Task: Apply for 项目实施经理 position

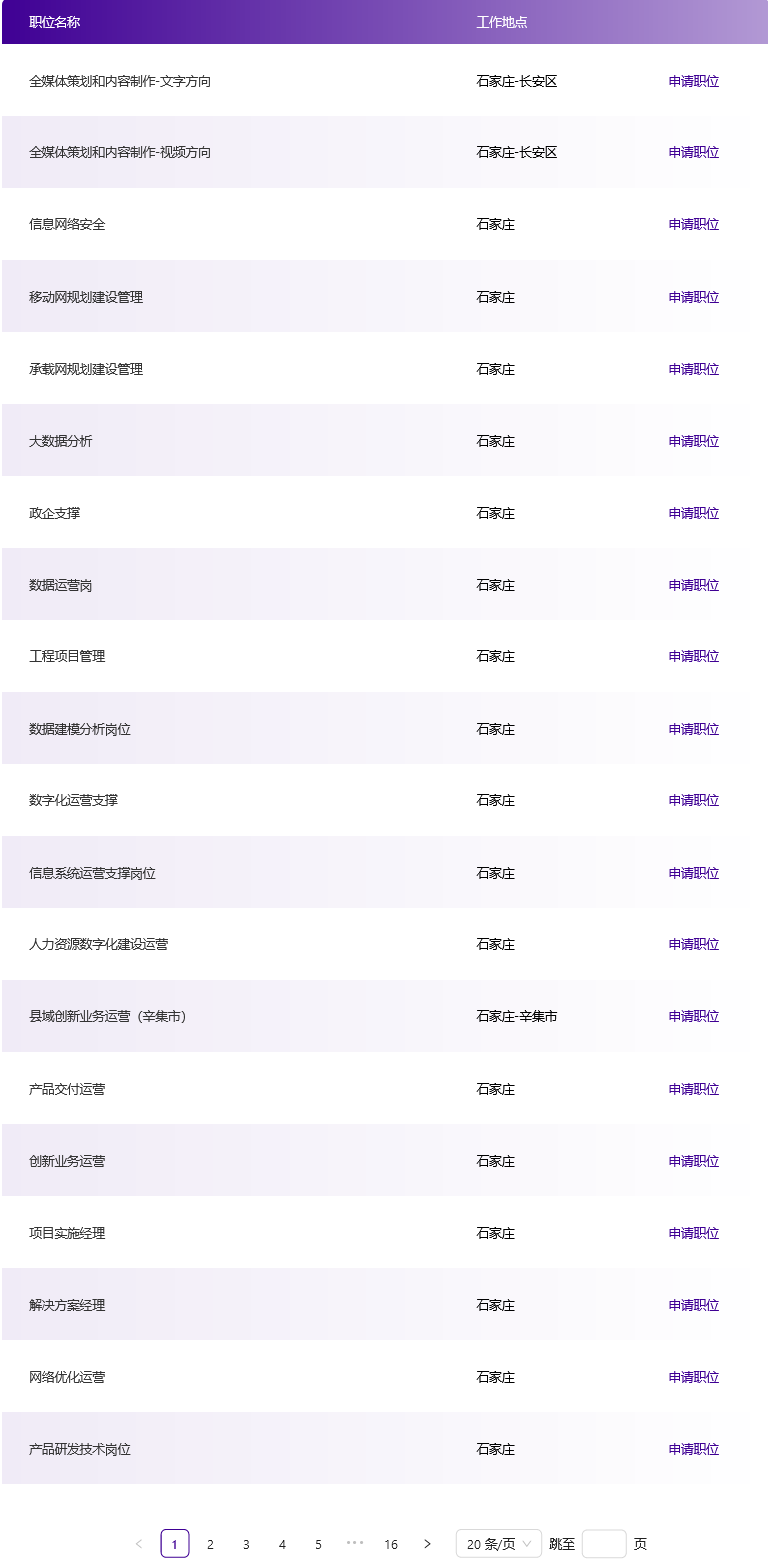Action: click(694, 1233)
